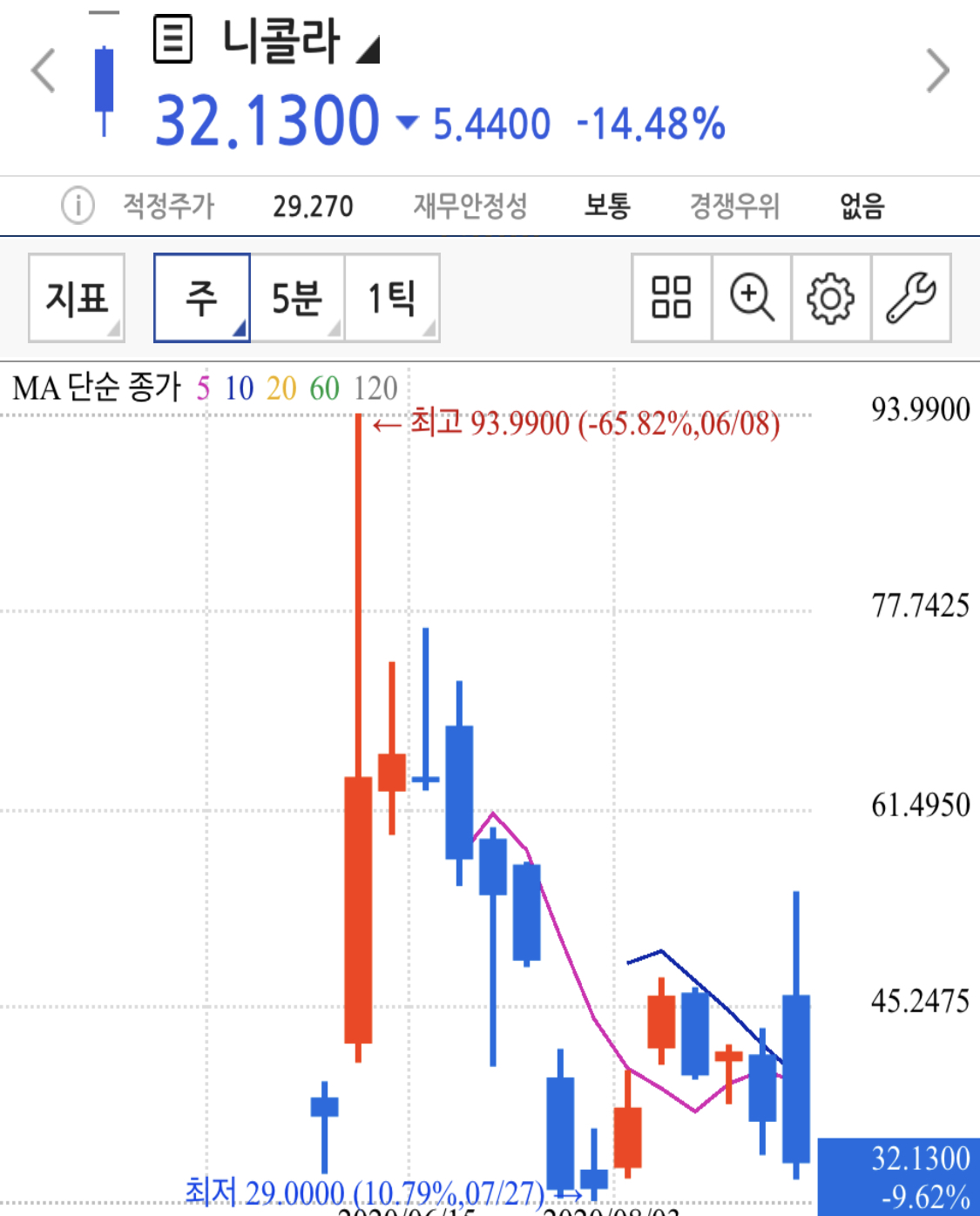
Task: Tap the zoom-in magnifier icon
Action: coord(752,298)
